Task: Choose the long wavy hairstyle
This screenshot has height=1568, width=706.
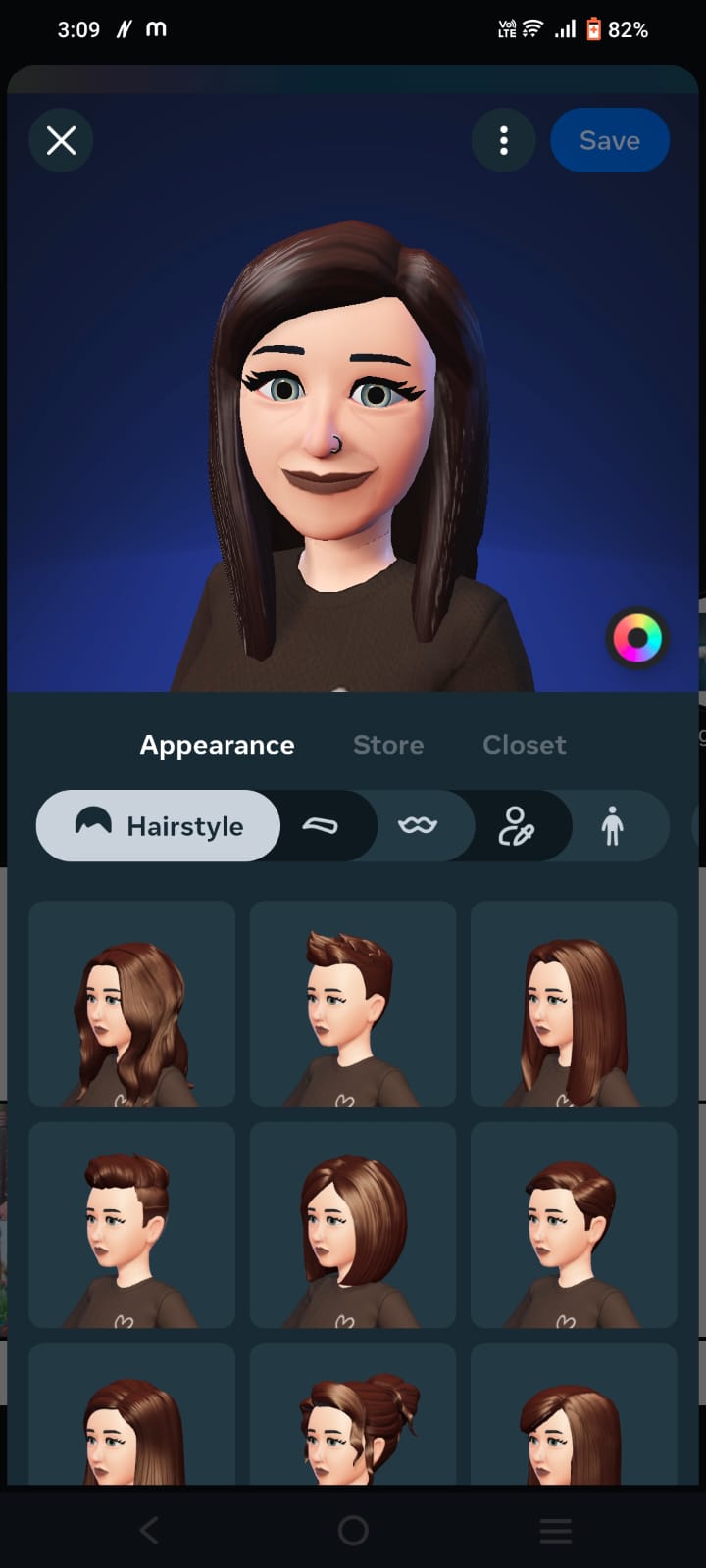Action: (131, 1004)
